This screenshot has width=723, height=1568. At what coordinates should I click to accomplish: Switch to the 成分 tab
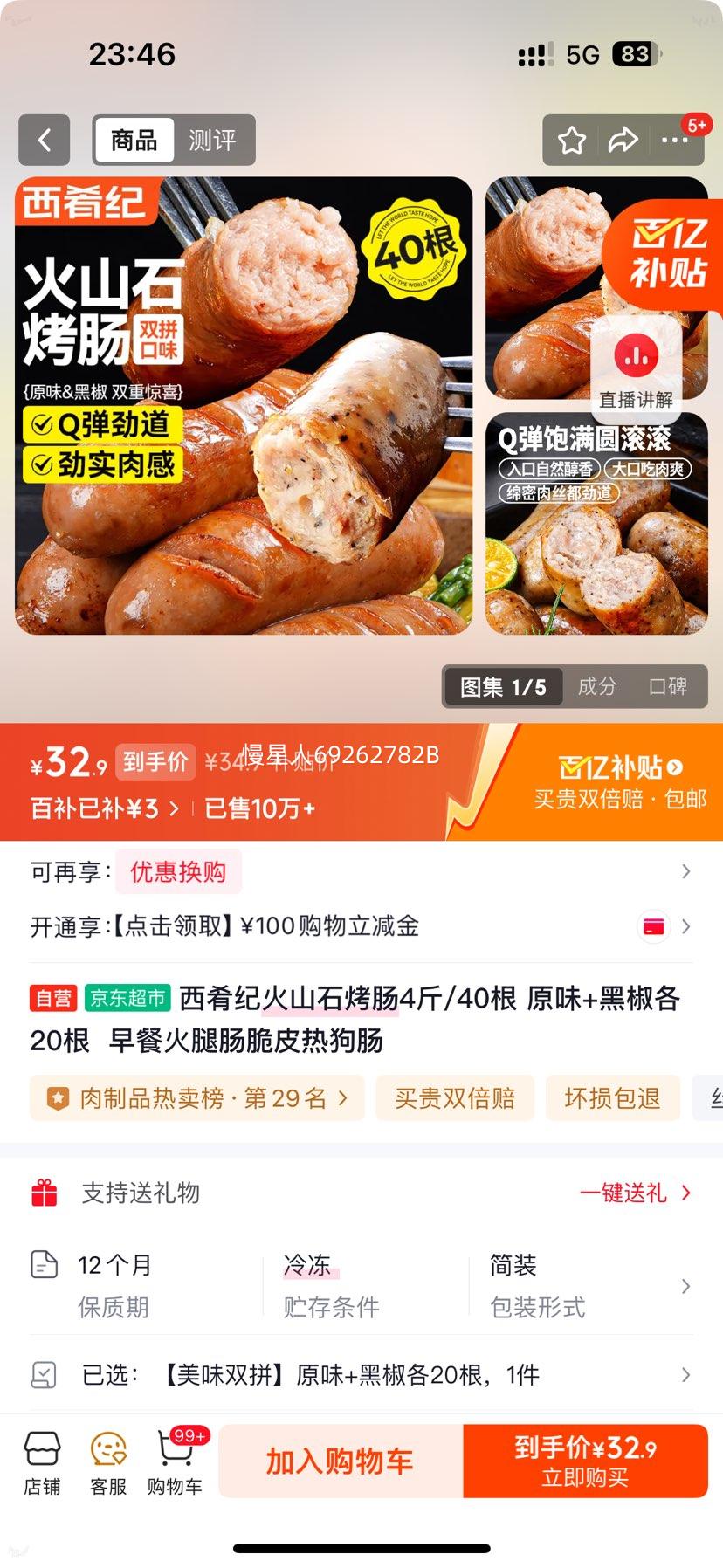(x=596, y=687)
